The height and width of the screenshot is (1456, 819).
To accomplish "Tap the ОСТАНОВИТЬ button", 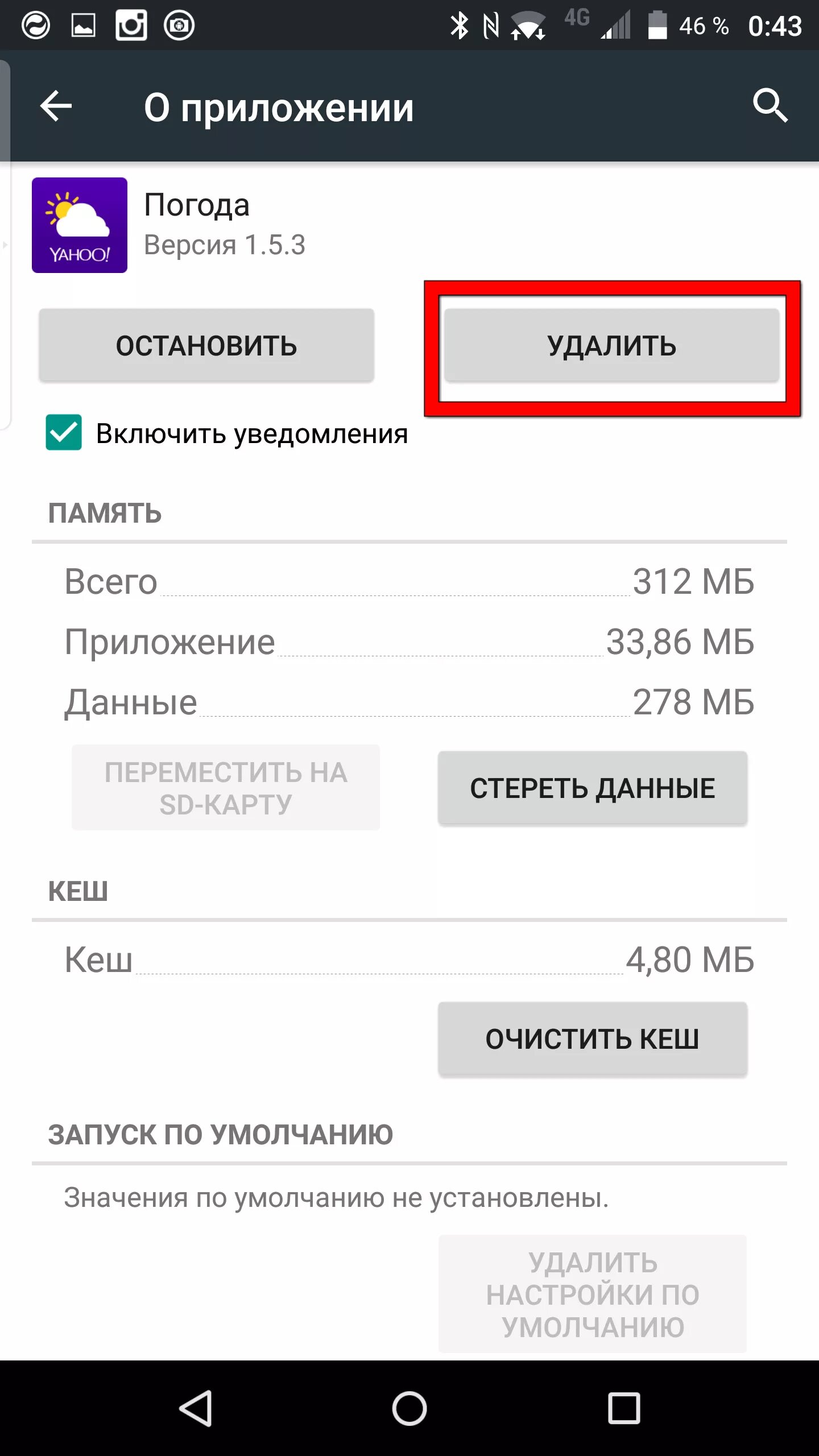I will point(206,345).
